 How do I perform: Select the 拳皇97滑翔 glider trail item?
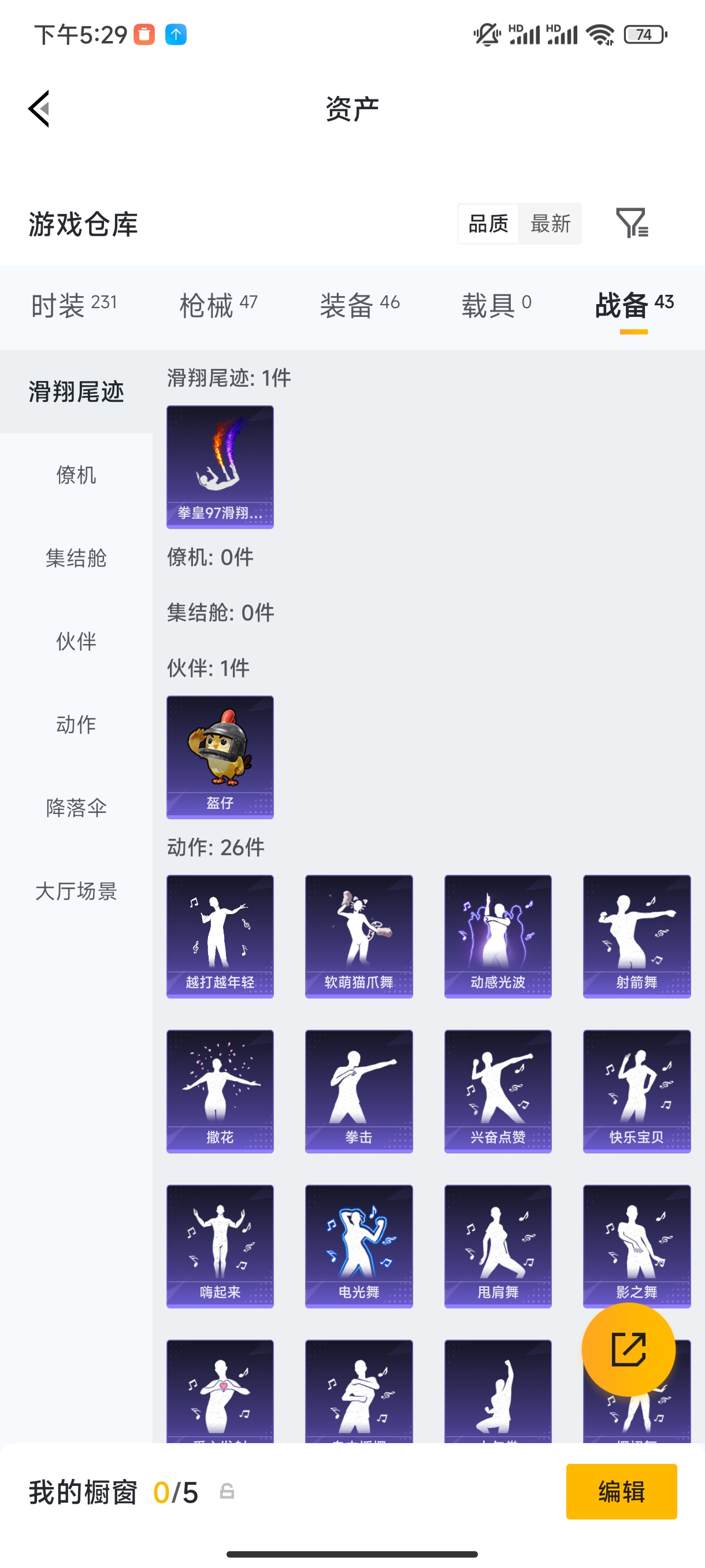pos(220,466)
